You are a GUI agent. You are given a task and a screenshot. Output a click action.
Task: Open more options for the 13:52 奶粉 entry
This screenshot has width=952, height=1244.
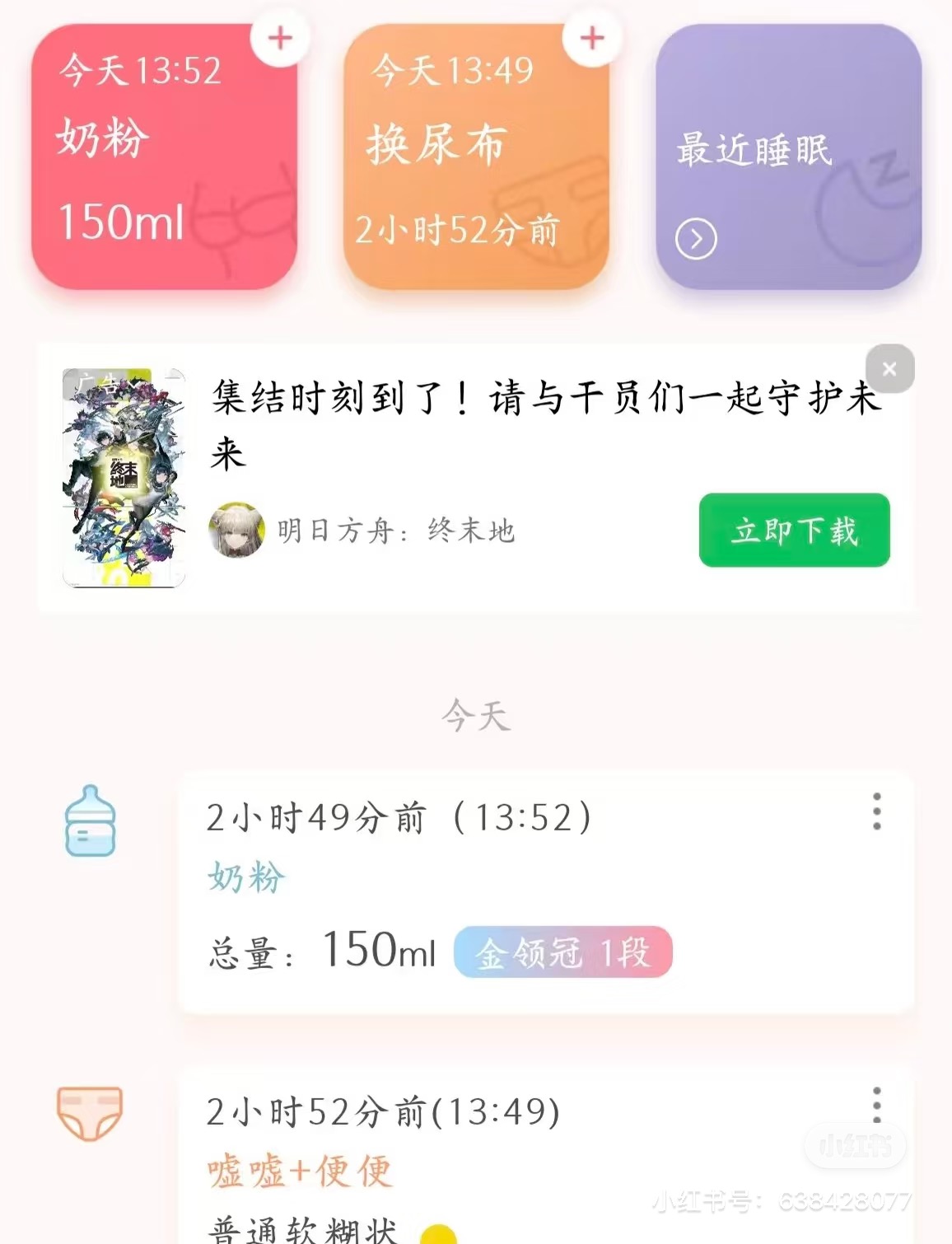click(x=877, y=812)
